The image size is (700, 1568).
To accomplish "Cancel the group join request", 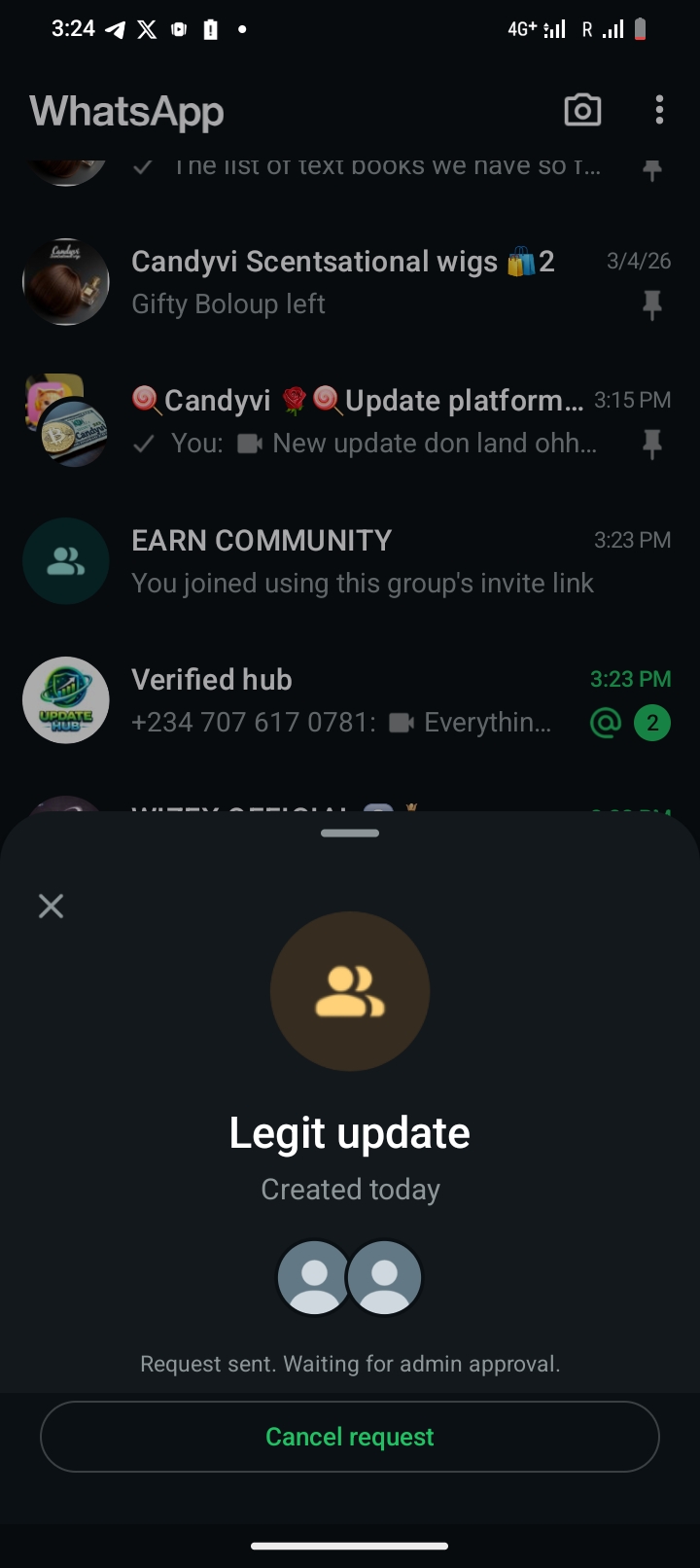I will tap(350, 1437).
